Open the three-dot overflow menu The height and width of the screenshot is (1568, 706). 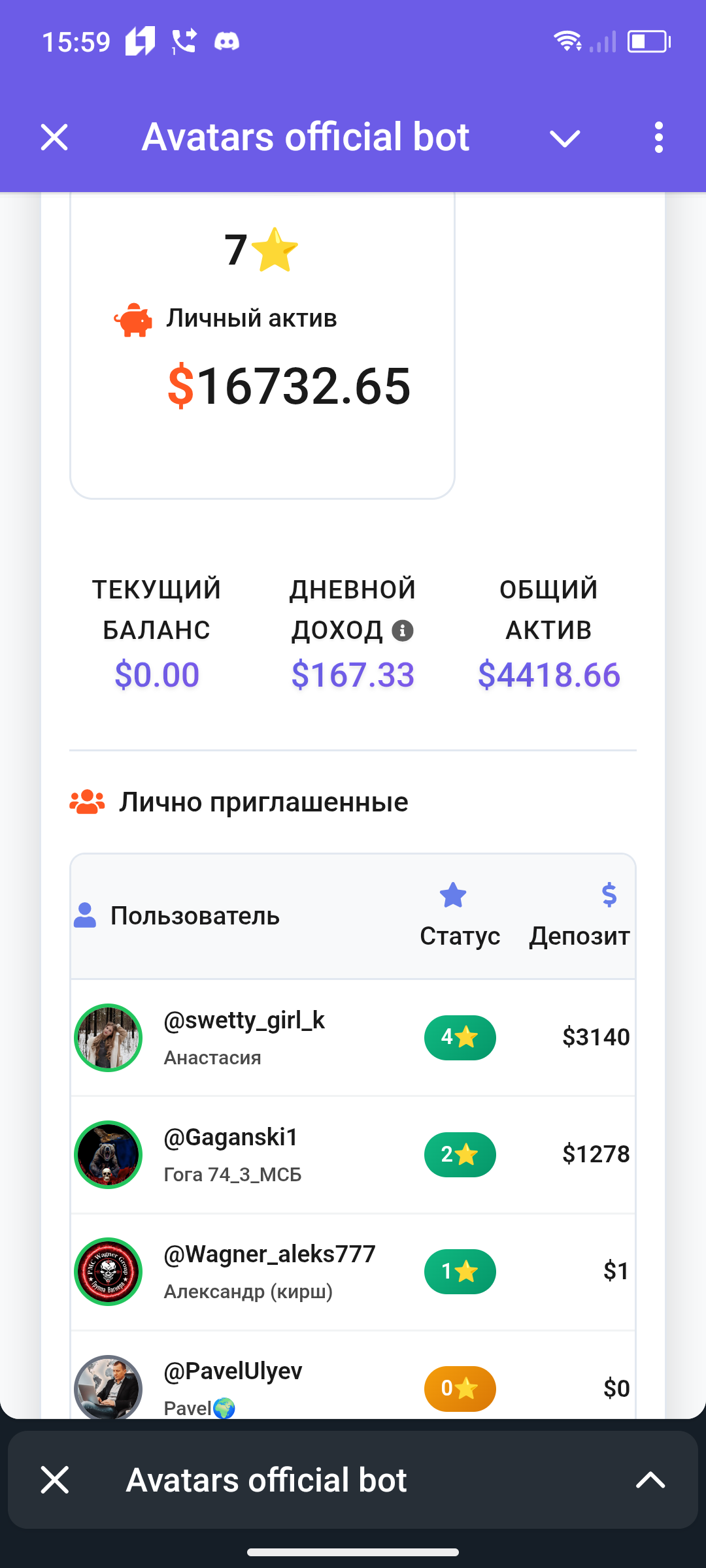pos(658,137)
